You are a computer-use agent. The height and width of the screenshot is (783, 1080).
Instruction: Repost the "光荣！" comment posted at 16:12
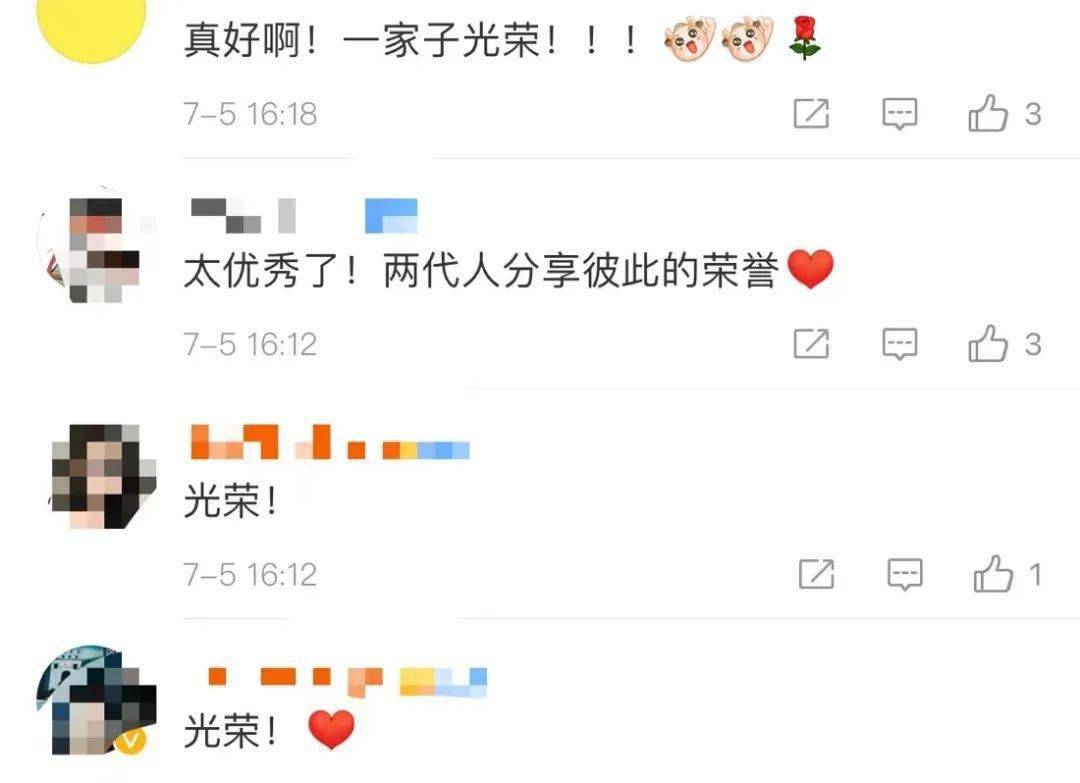(816, 575)
